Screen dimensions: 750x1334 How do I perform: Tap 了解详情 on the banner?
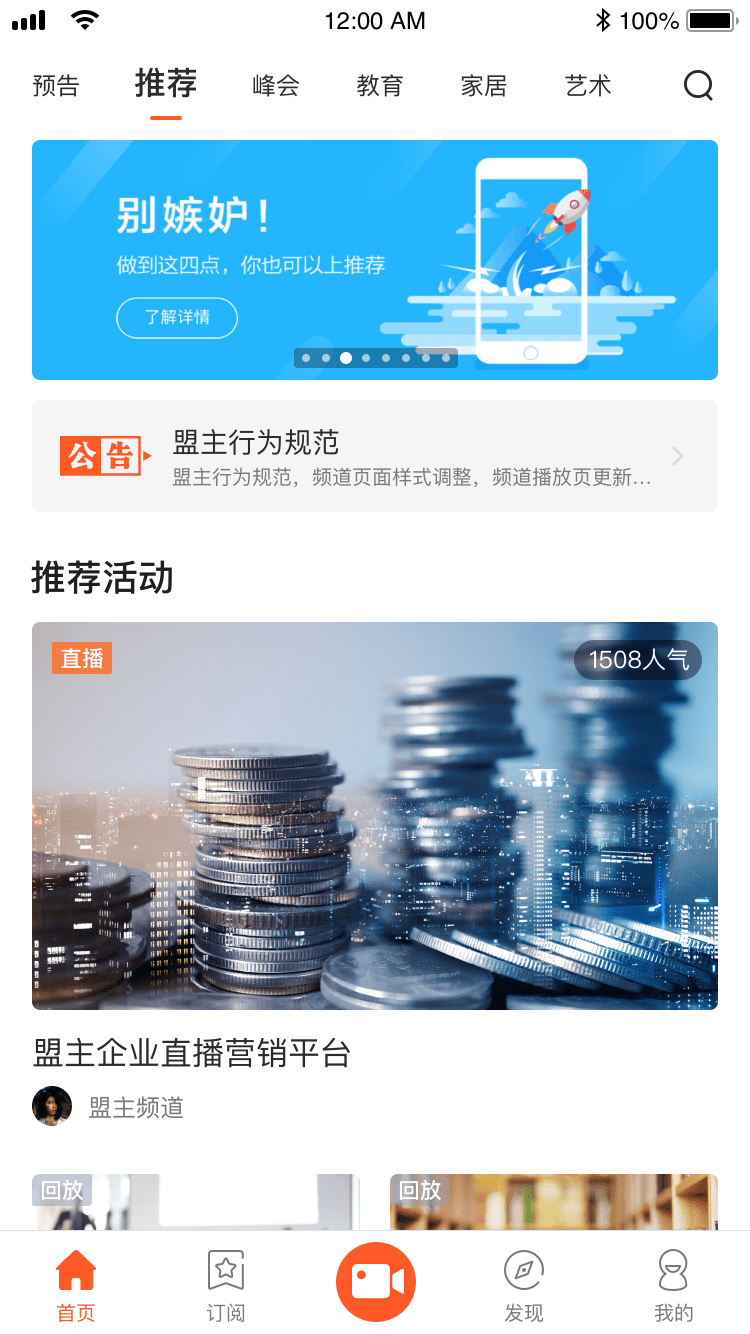(x=176, y=317)
